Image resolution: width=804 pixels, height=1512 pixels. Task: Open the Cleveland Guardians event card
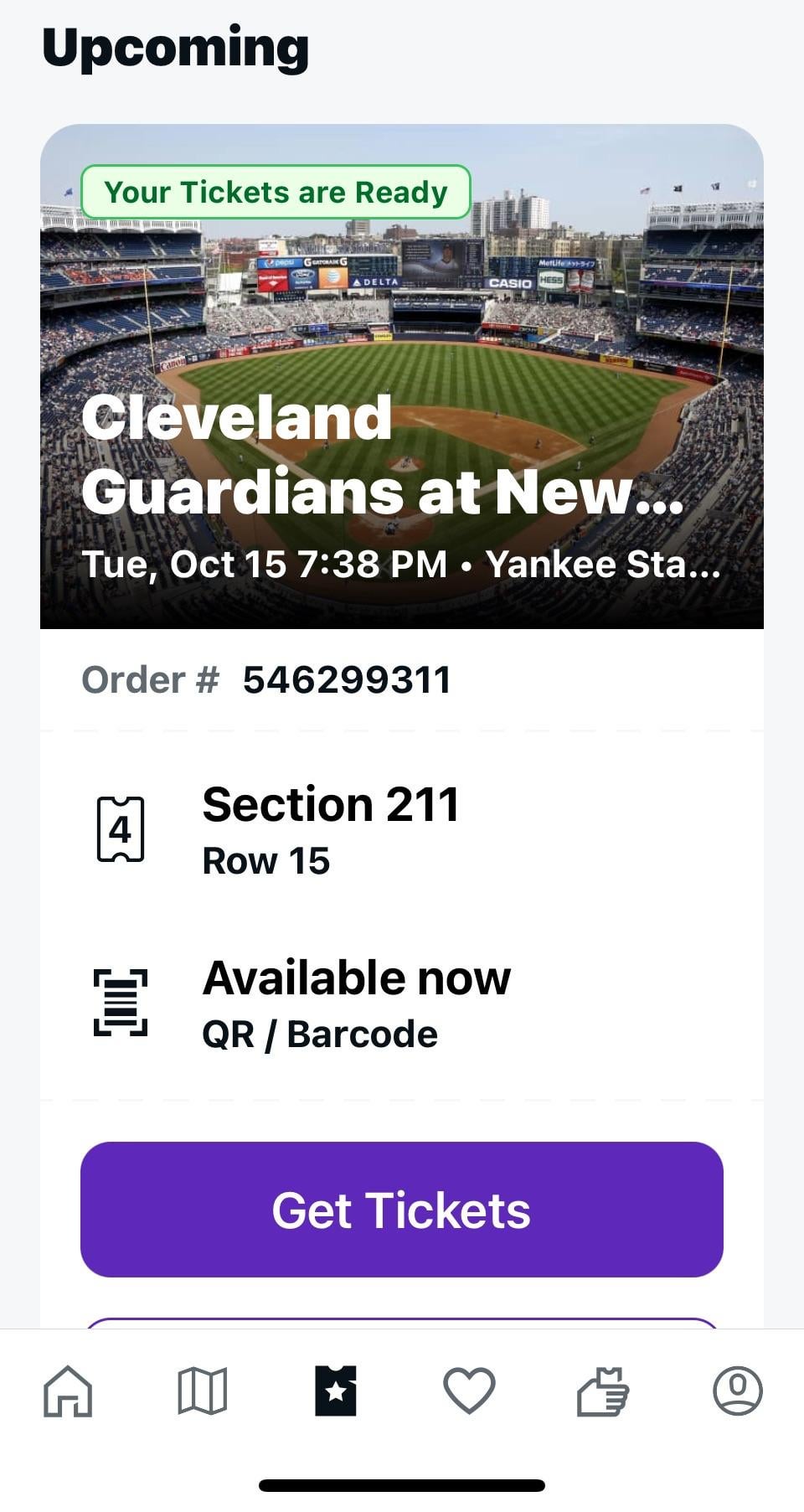pyautogui.click(x=401, y=377)
